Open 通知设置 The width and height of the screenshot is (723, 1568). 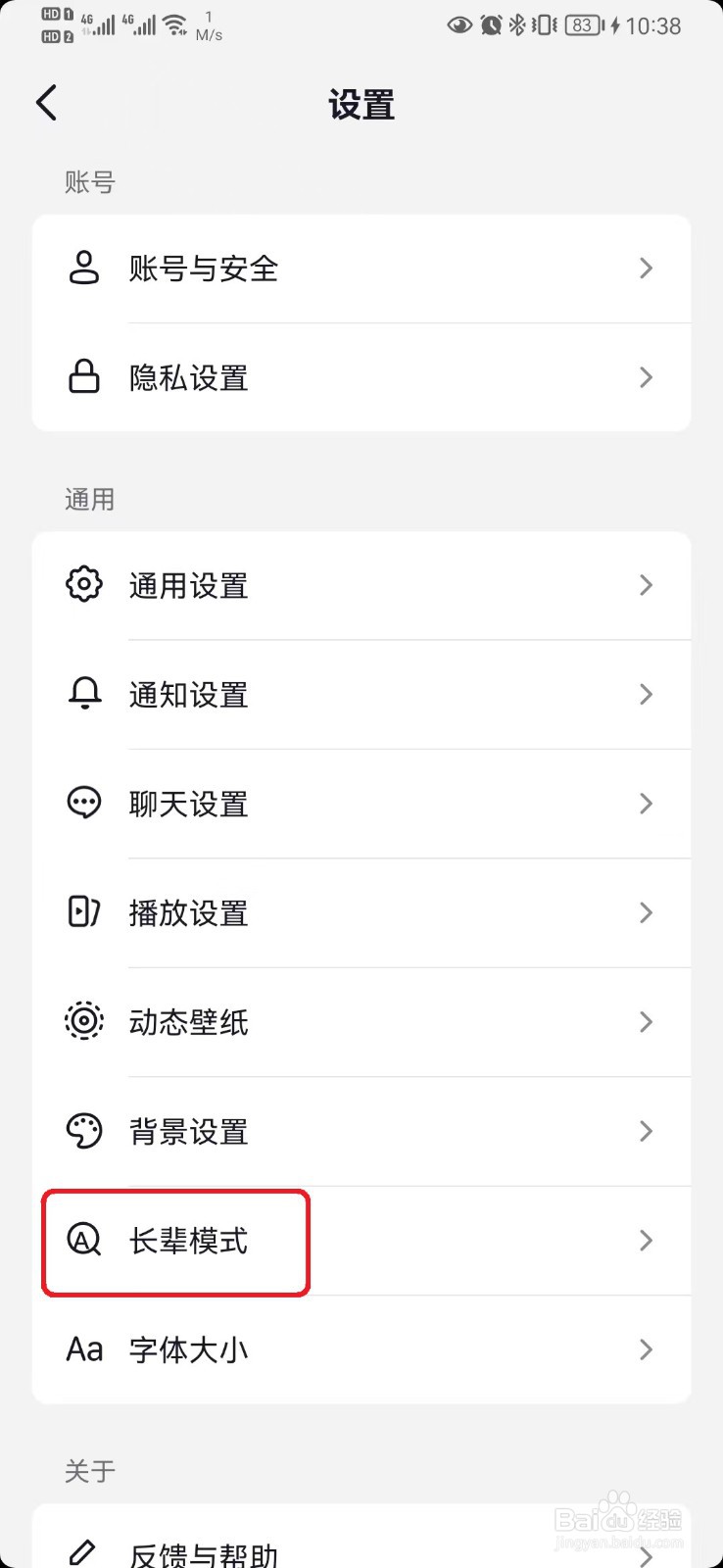pos(361,695)
